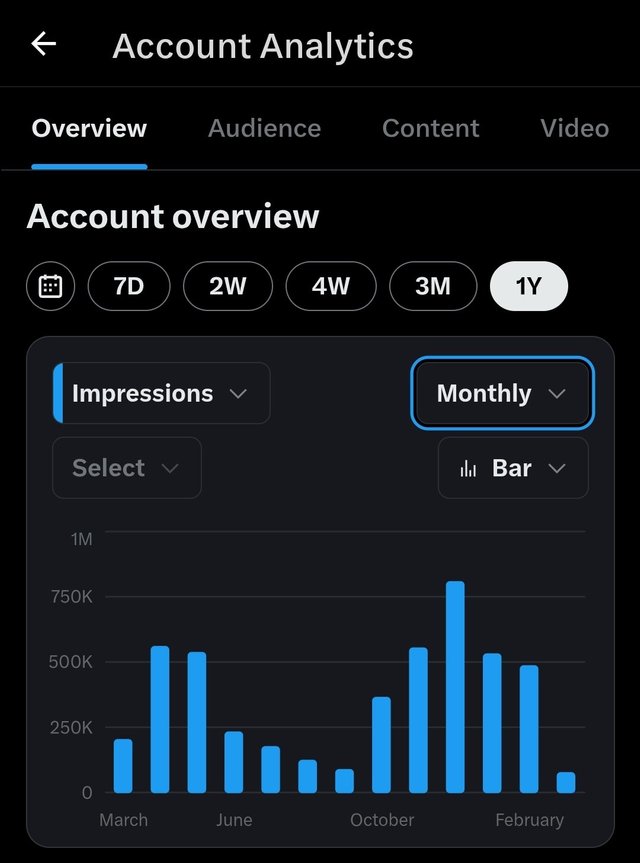
Task: Open the custom date range calendar
Action: (50, 287)
